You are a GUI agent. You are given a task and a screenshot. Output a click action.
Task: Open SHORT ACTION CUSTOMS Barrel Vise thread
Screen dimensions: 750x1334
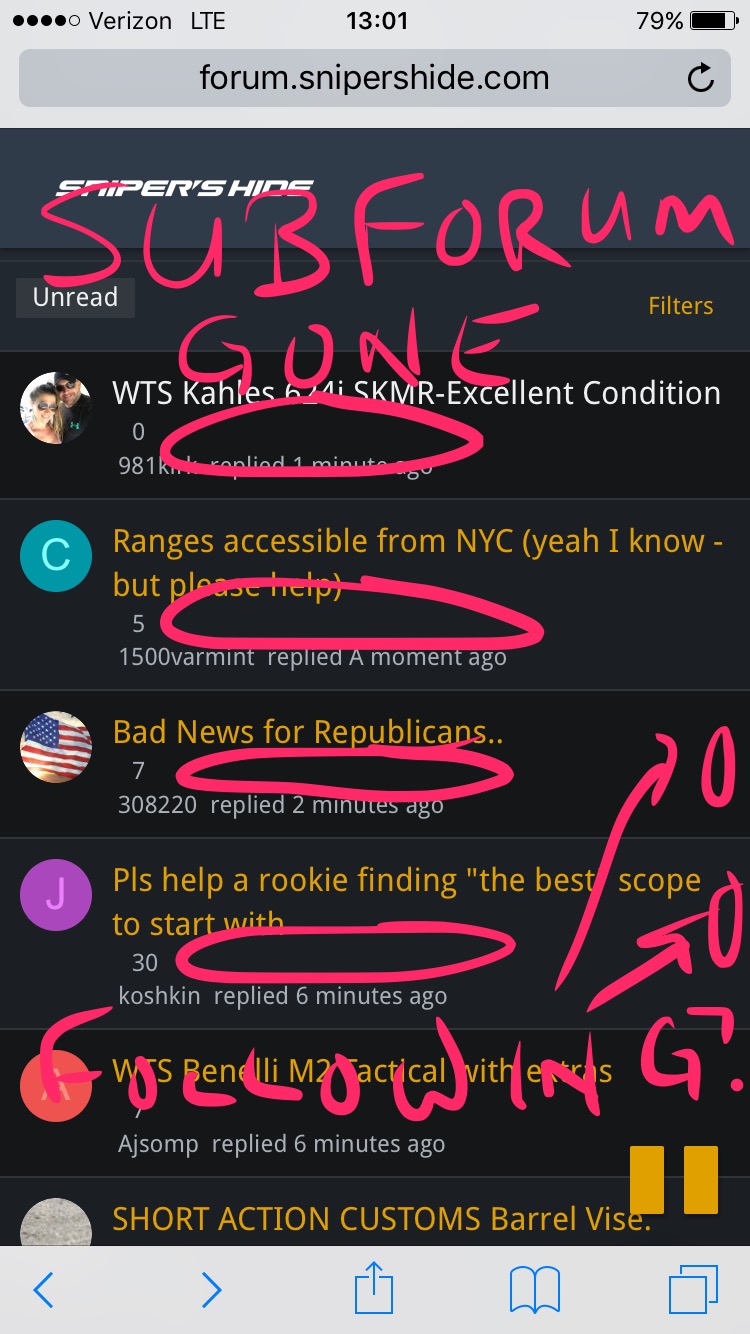coord(382,1218)
